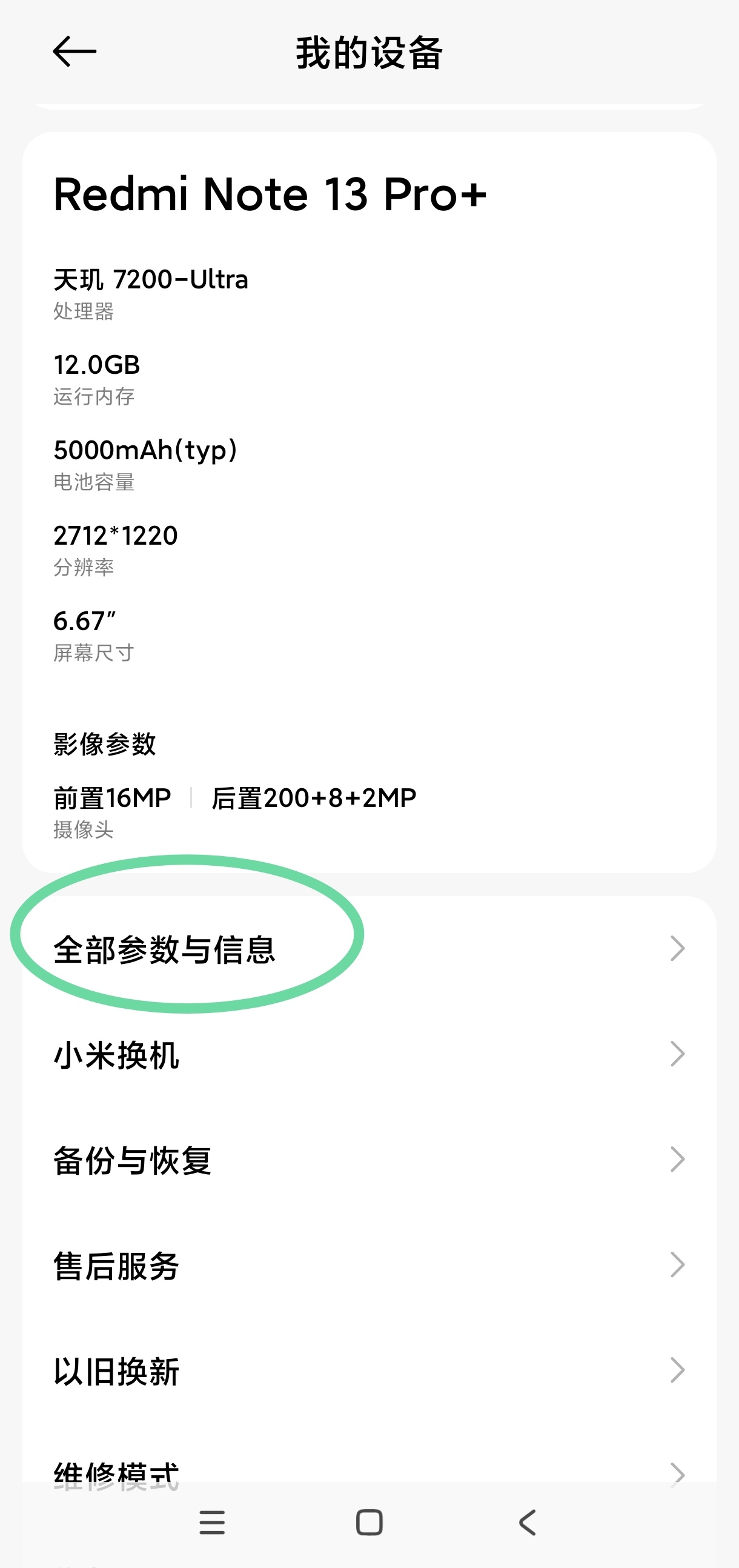Open recent apps from navigation bar
739x1568 pixels.
[212, 1523]
